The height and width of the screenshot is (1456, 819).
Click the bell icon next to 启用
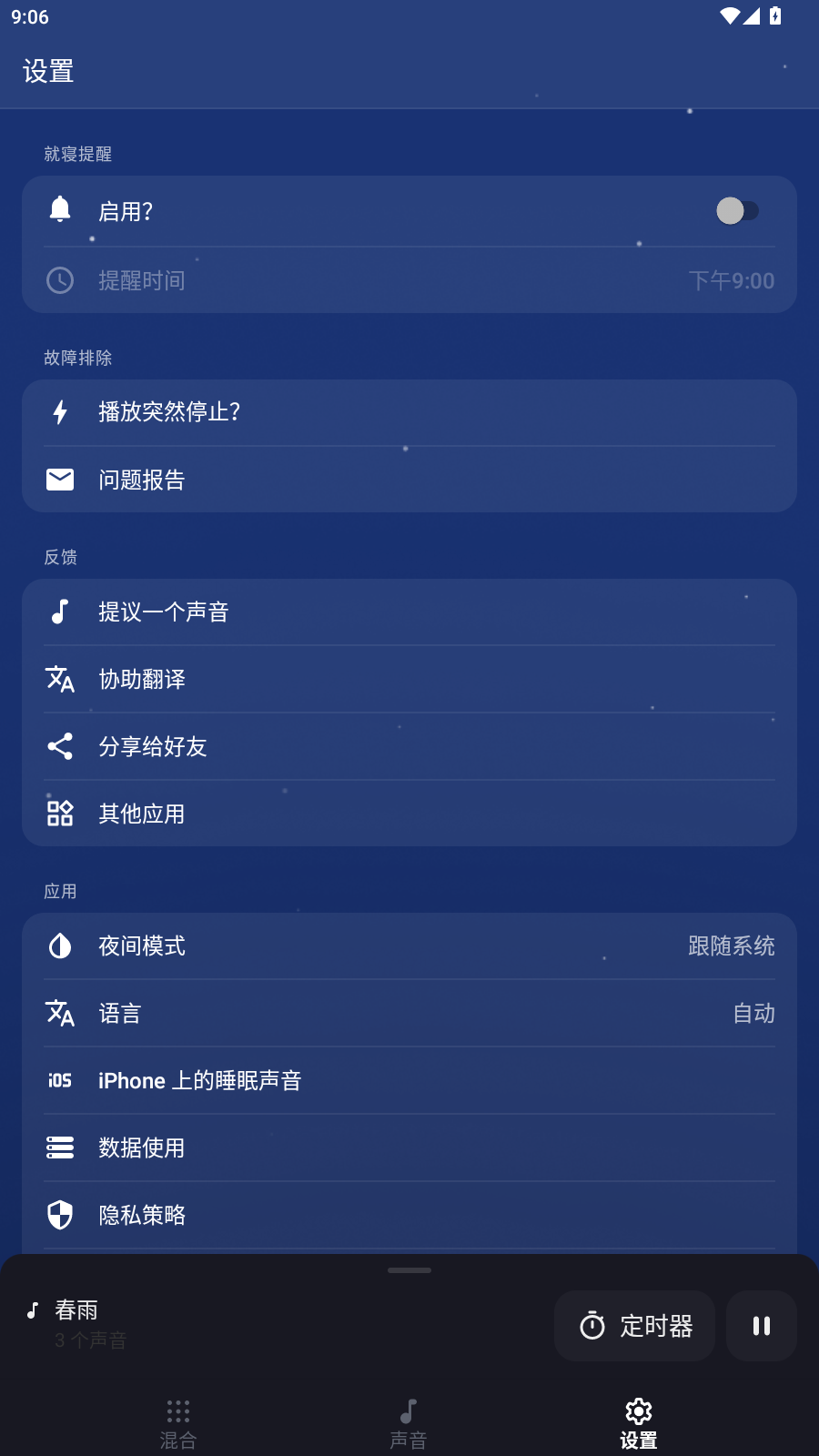click(60, 211)
